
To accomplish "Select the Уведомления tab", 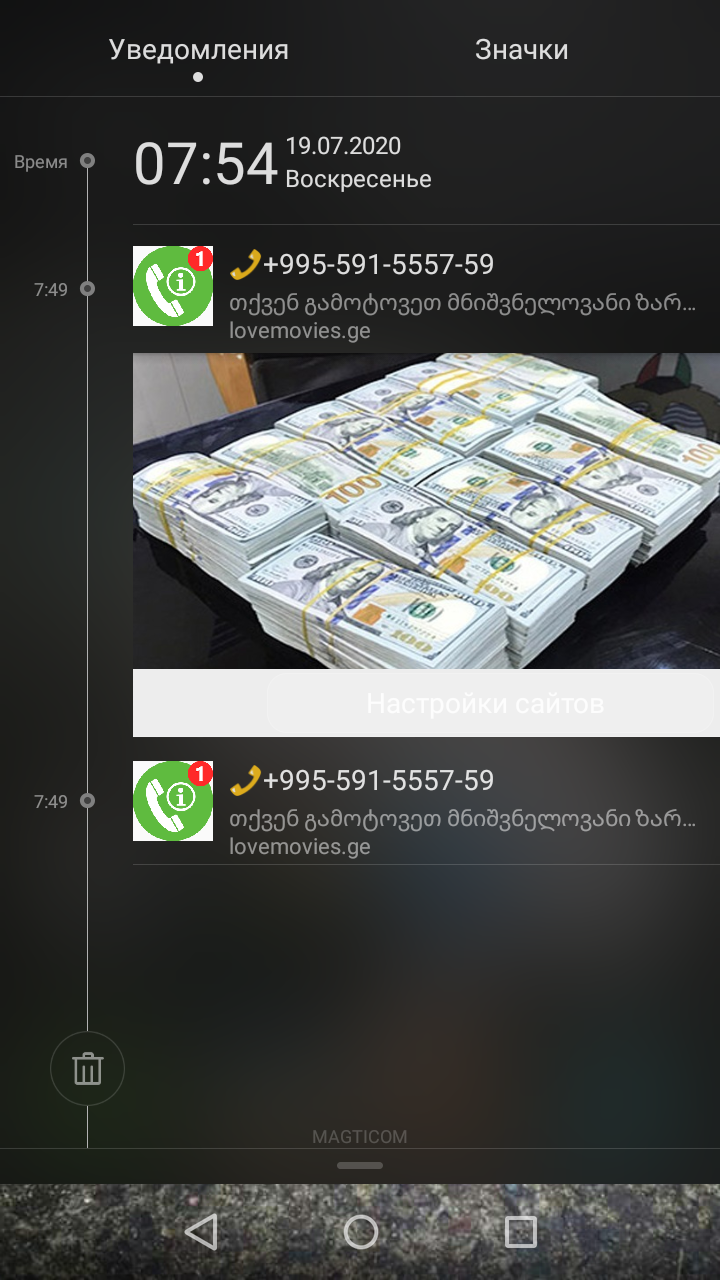I will pos(198,49).
